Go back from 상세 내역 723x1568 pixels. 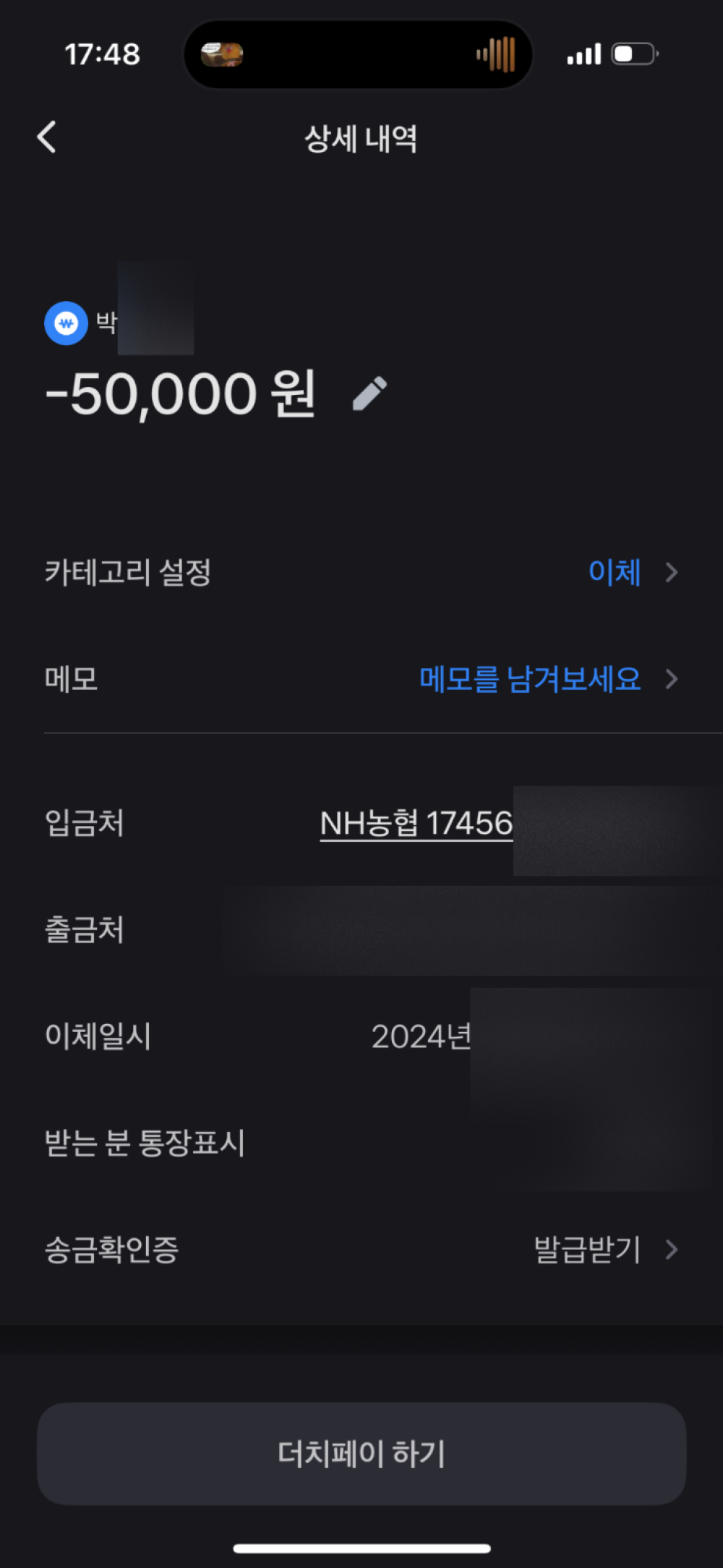47,137
